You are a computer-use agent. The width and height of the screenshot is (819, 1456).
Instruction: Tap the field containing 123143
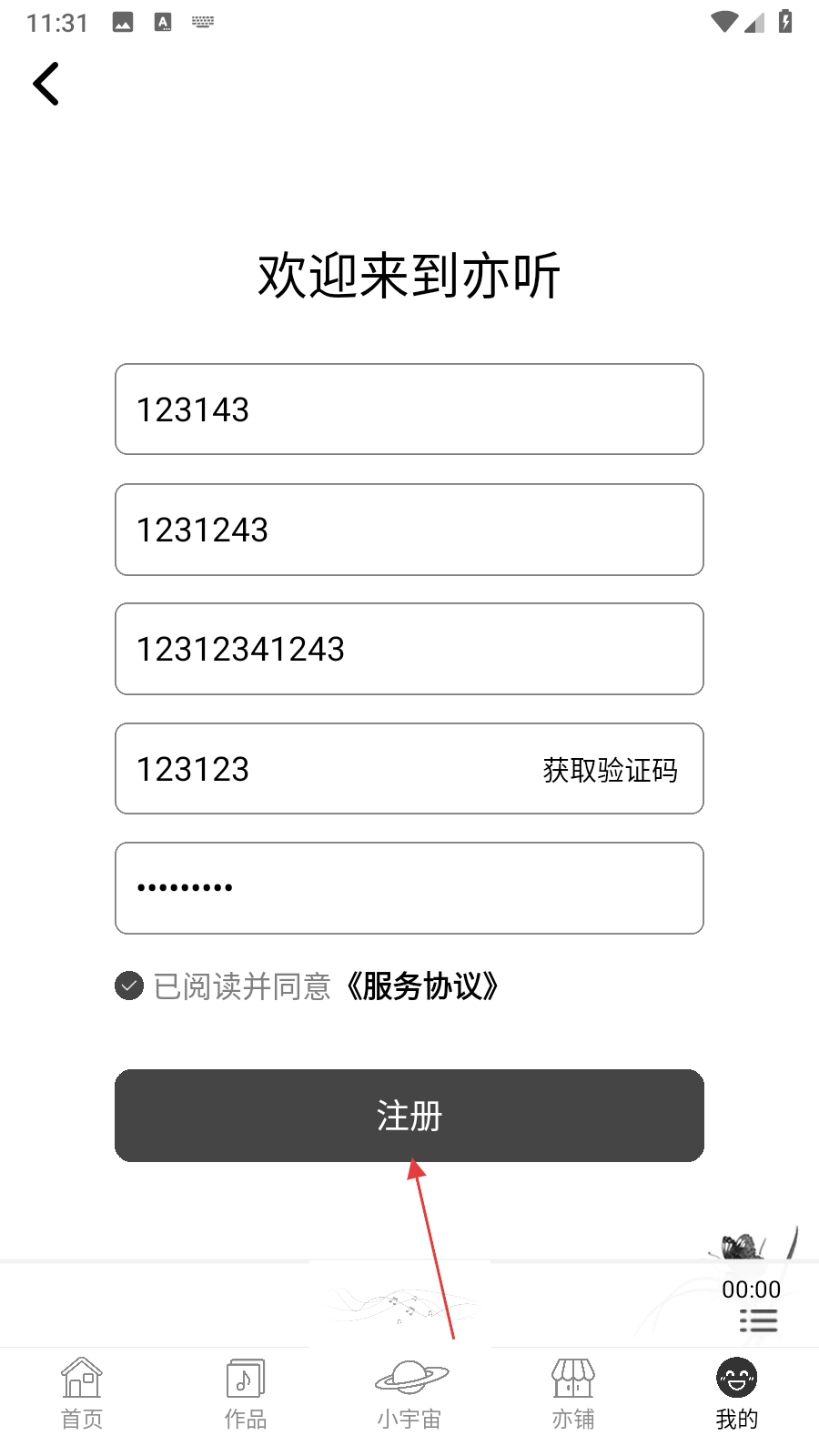coord(409,409)
